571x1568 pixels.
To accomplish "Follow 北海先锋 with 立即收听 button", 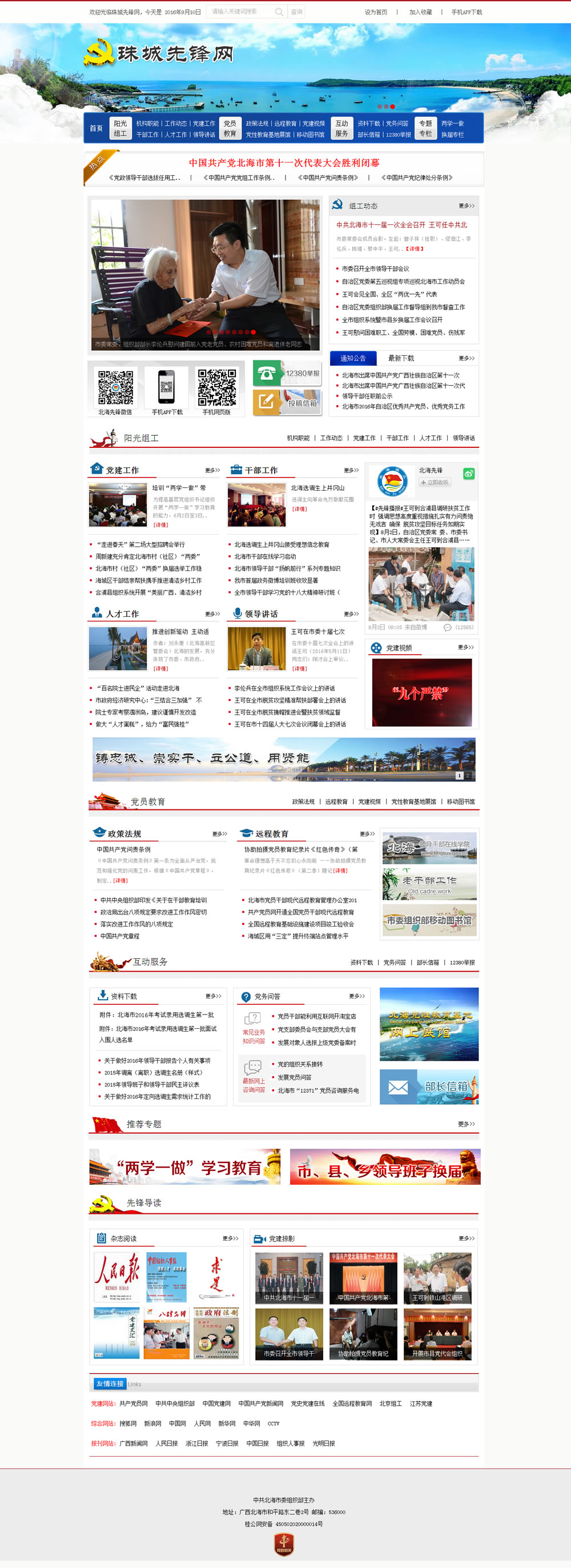I will point(434,482).
